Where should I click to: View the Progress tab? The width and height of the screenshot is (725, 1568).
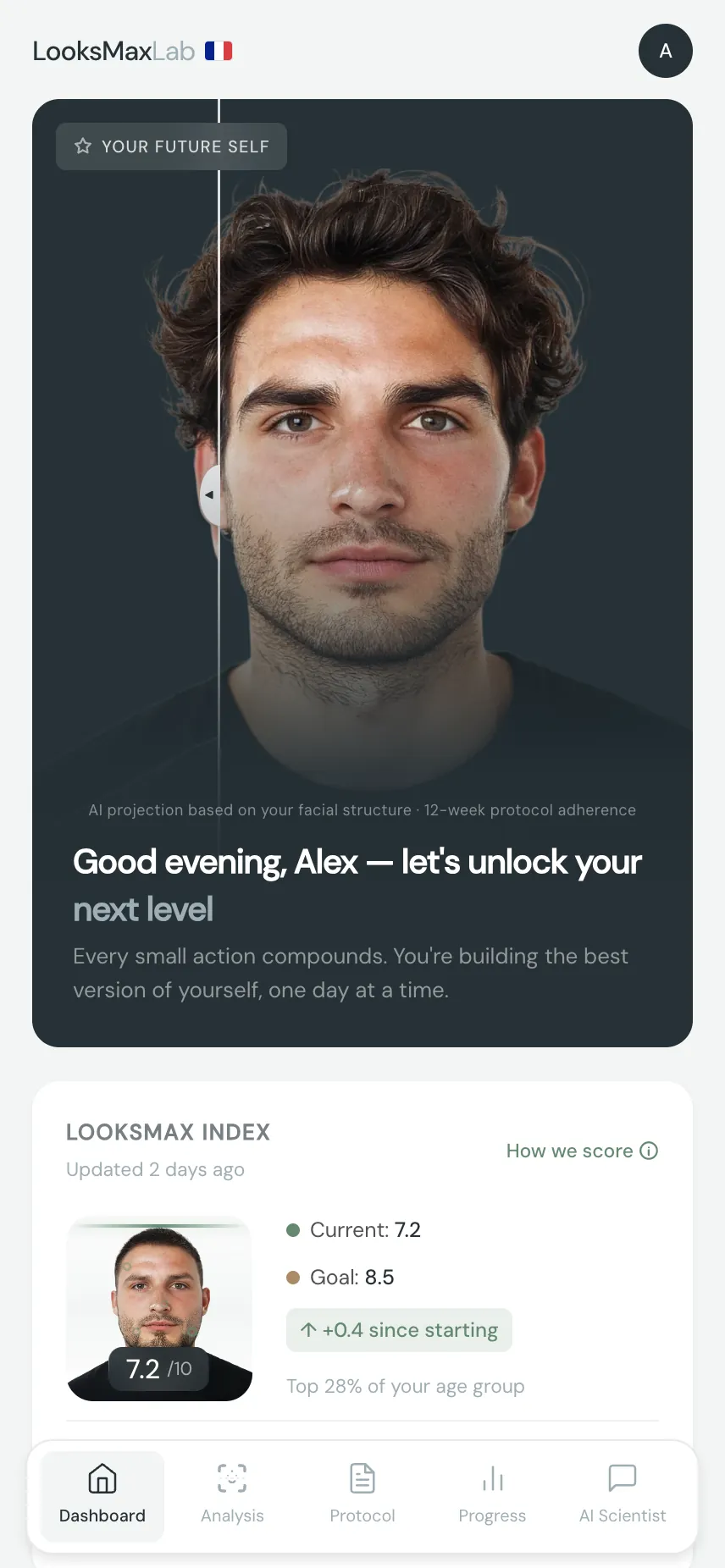tap(492, 1495)
